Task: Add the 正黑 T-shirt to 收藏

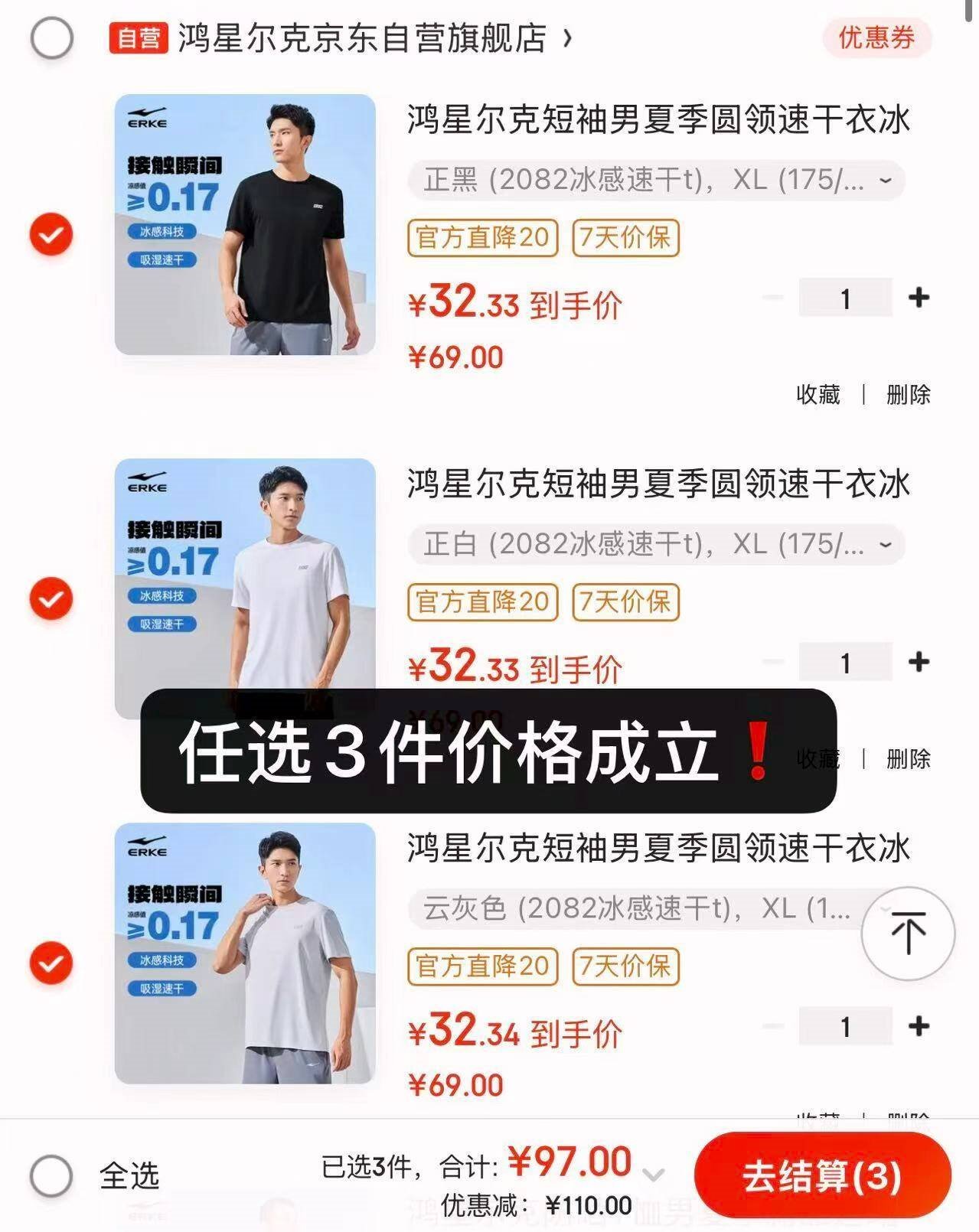Action: [818, 395]
